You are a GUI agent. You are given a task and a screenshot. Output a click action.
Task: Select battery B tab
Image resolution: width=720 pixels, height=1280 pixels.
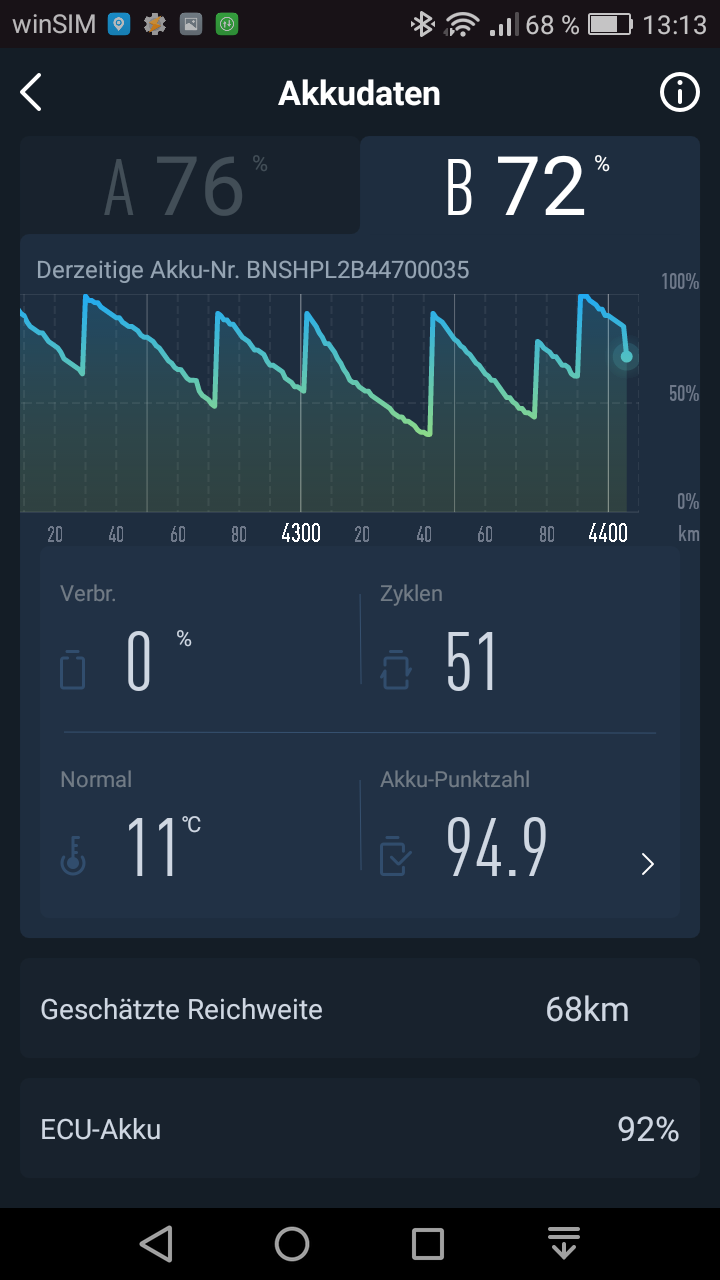(528, 186)
